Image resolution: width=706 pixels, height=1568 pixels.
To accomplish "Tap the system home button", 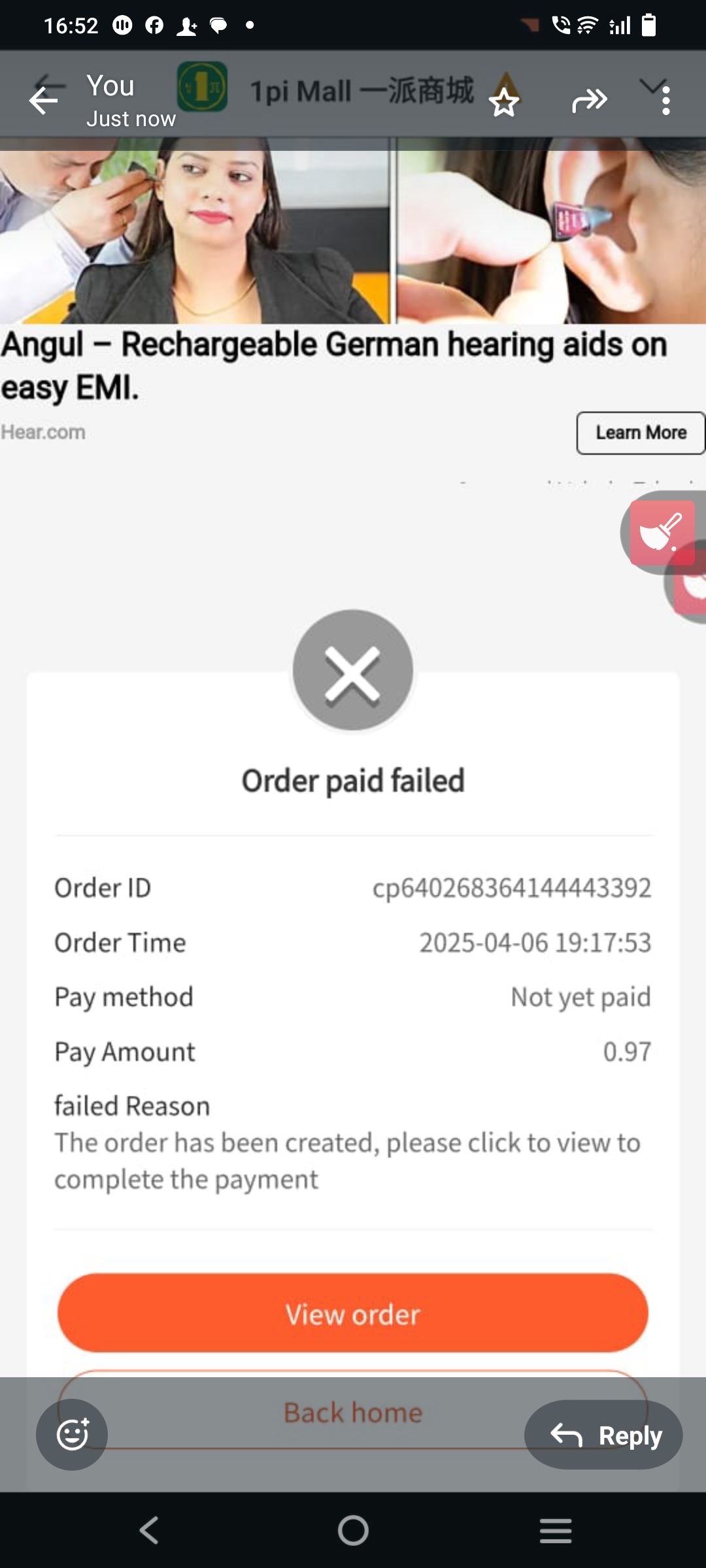I will click(x=353, y=1530).
